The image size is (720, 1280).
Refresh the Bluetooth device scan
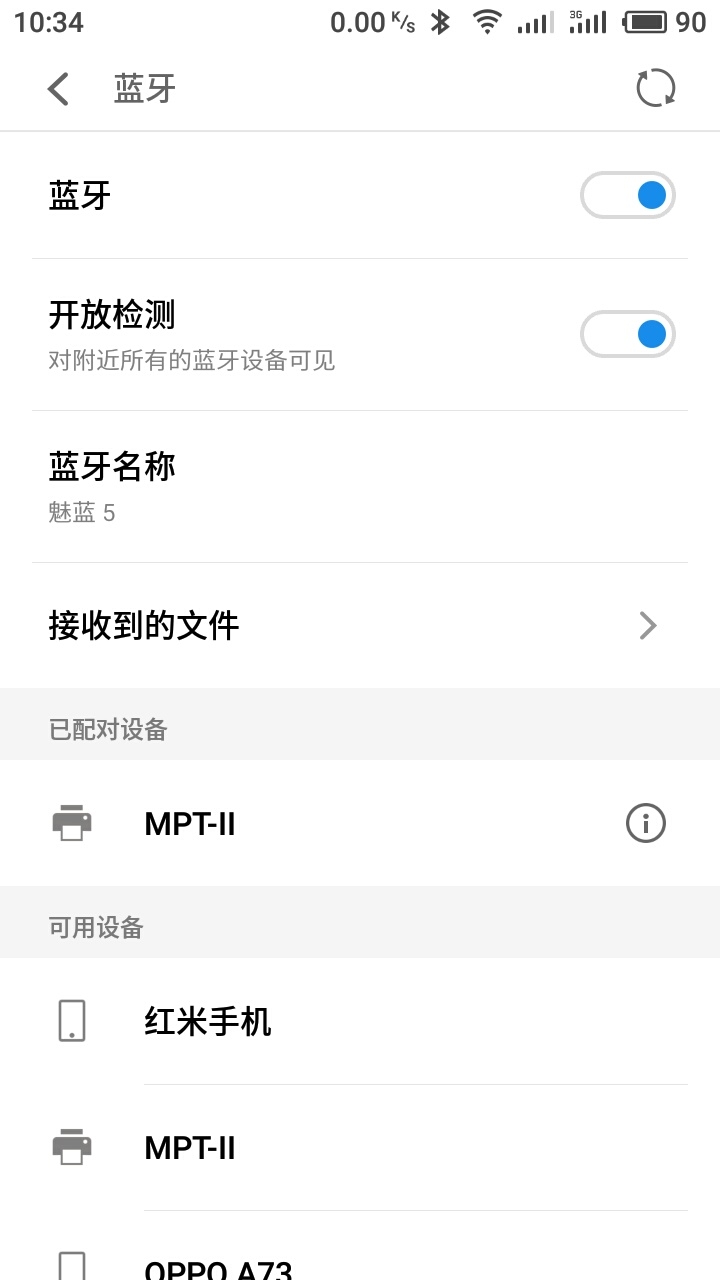coord(656,88)
